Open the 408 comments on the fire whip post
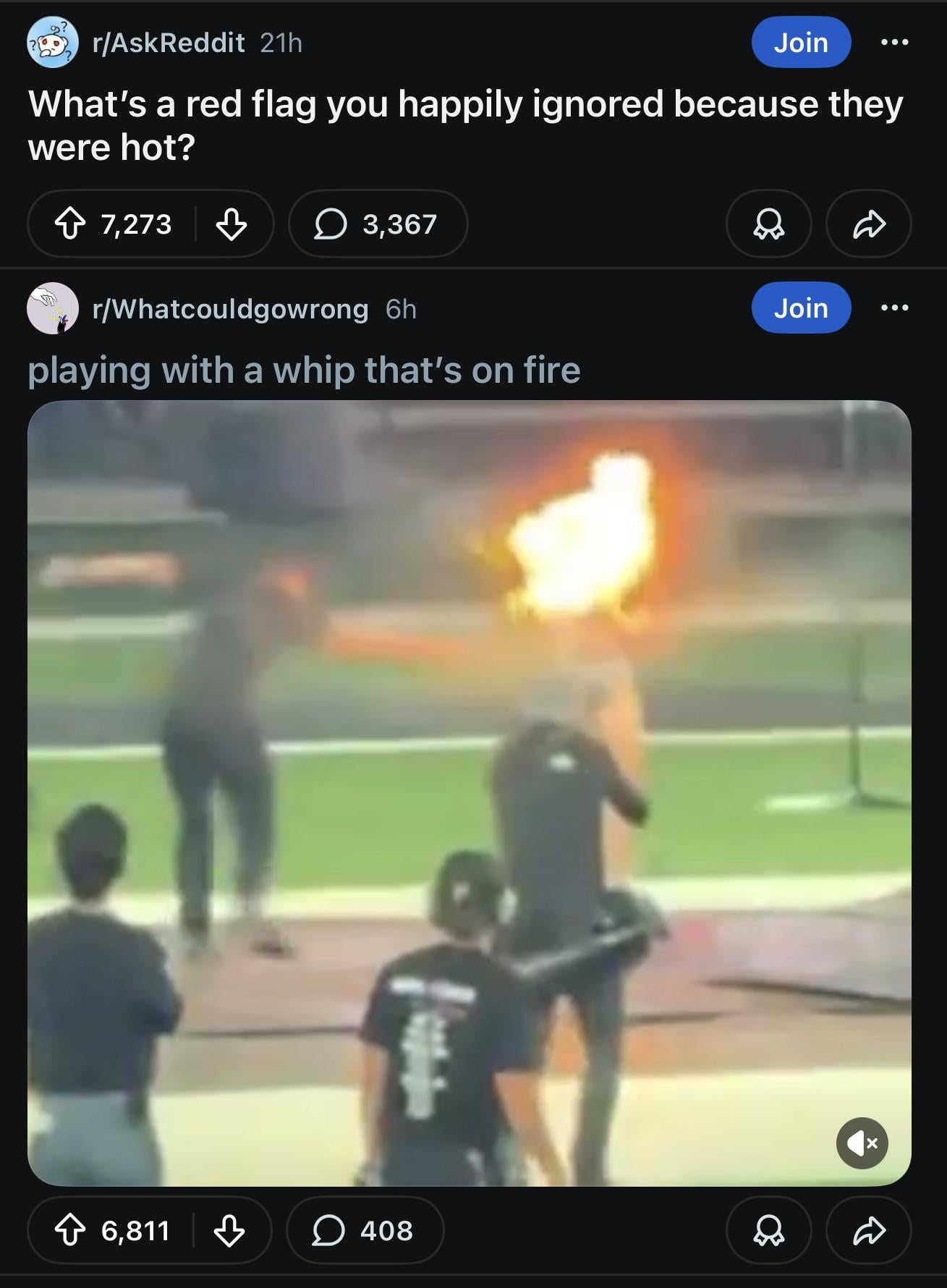This screenshot has width=947, height=1288. coord(365,1230)
